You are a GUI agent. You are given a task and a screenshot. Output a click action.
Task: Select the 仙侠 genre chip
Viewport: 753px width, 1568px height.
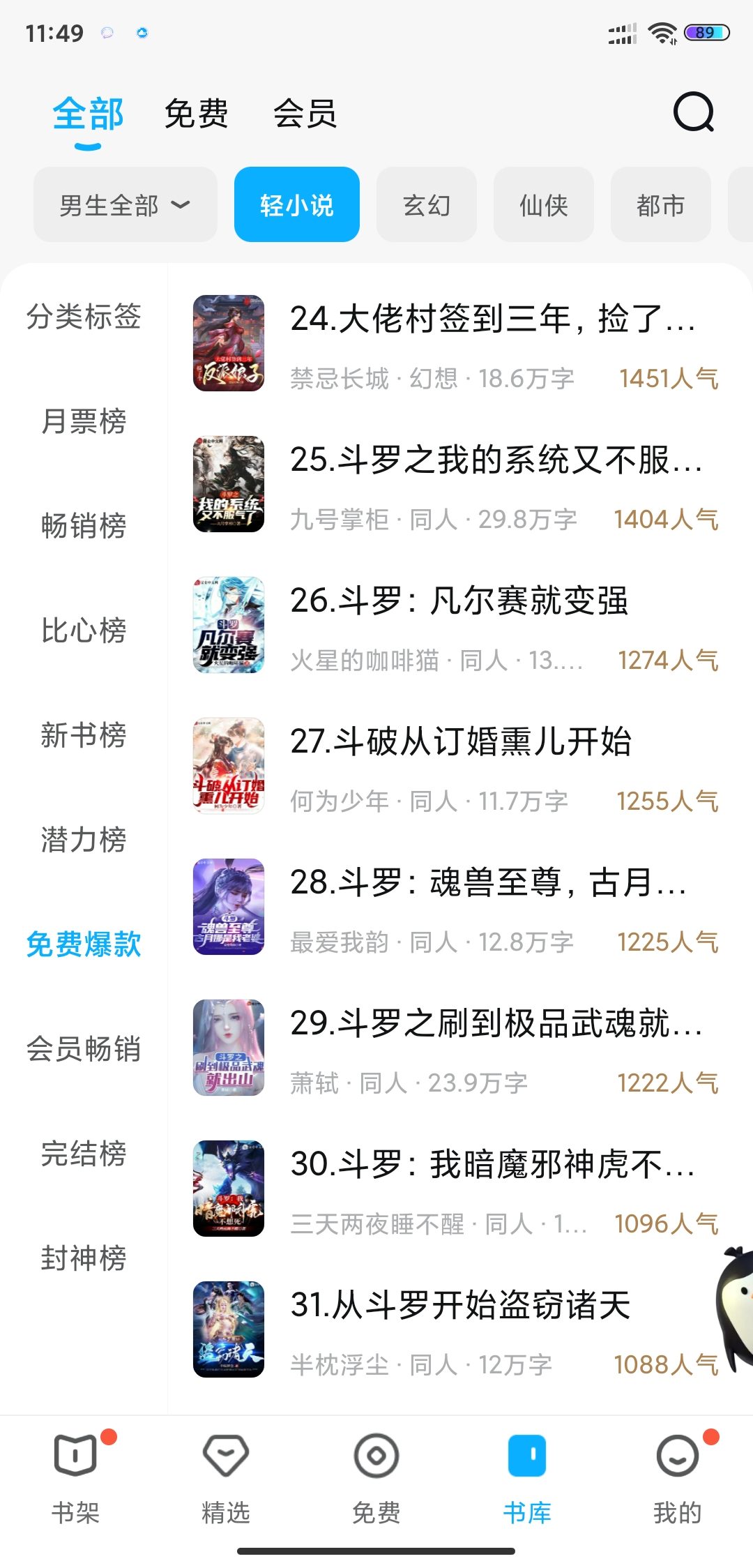[543, 205]
